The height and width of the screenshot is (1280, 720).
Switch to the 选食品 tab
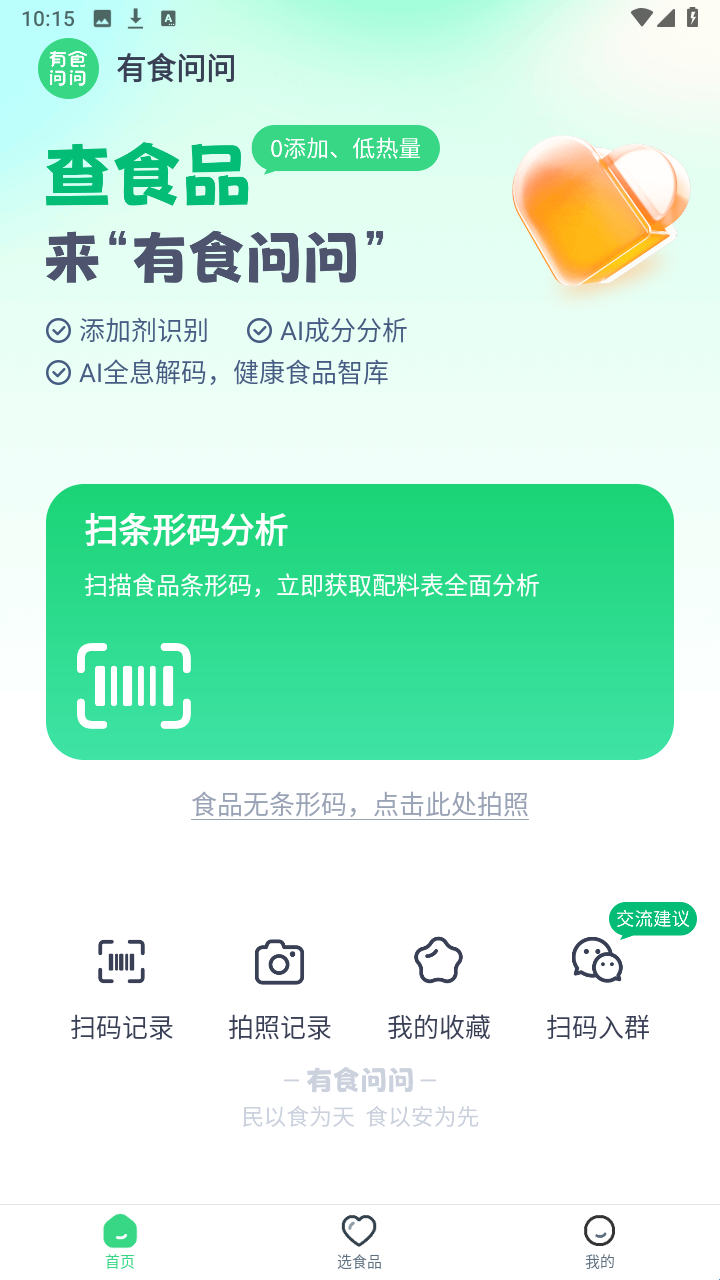[359, 1242]
